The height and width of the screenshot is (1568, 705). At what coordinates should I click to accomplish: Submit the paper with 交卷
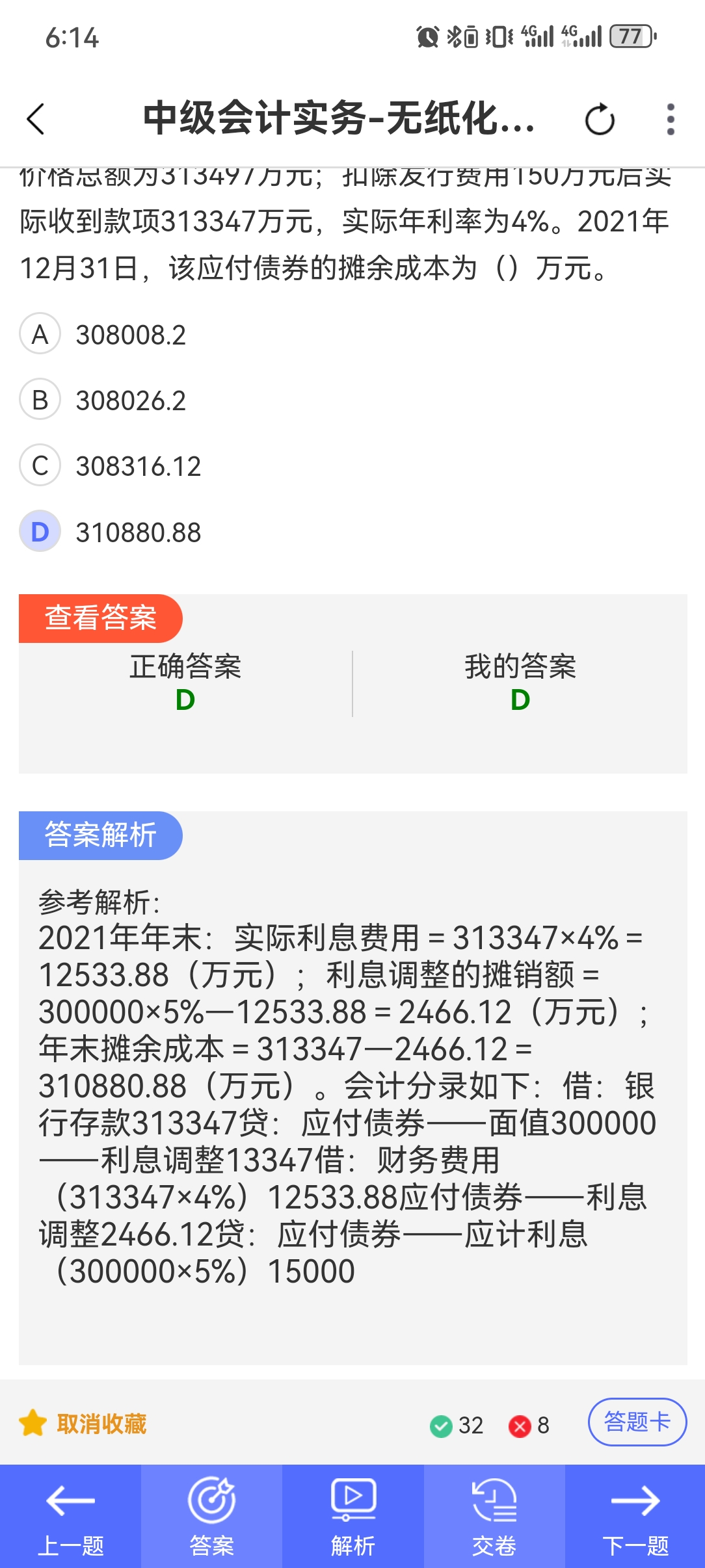point(494,1516)
